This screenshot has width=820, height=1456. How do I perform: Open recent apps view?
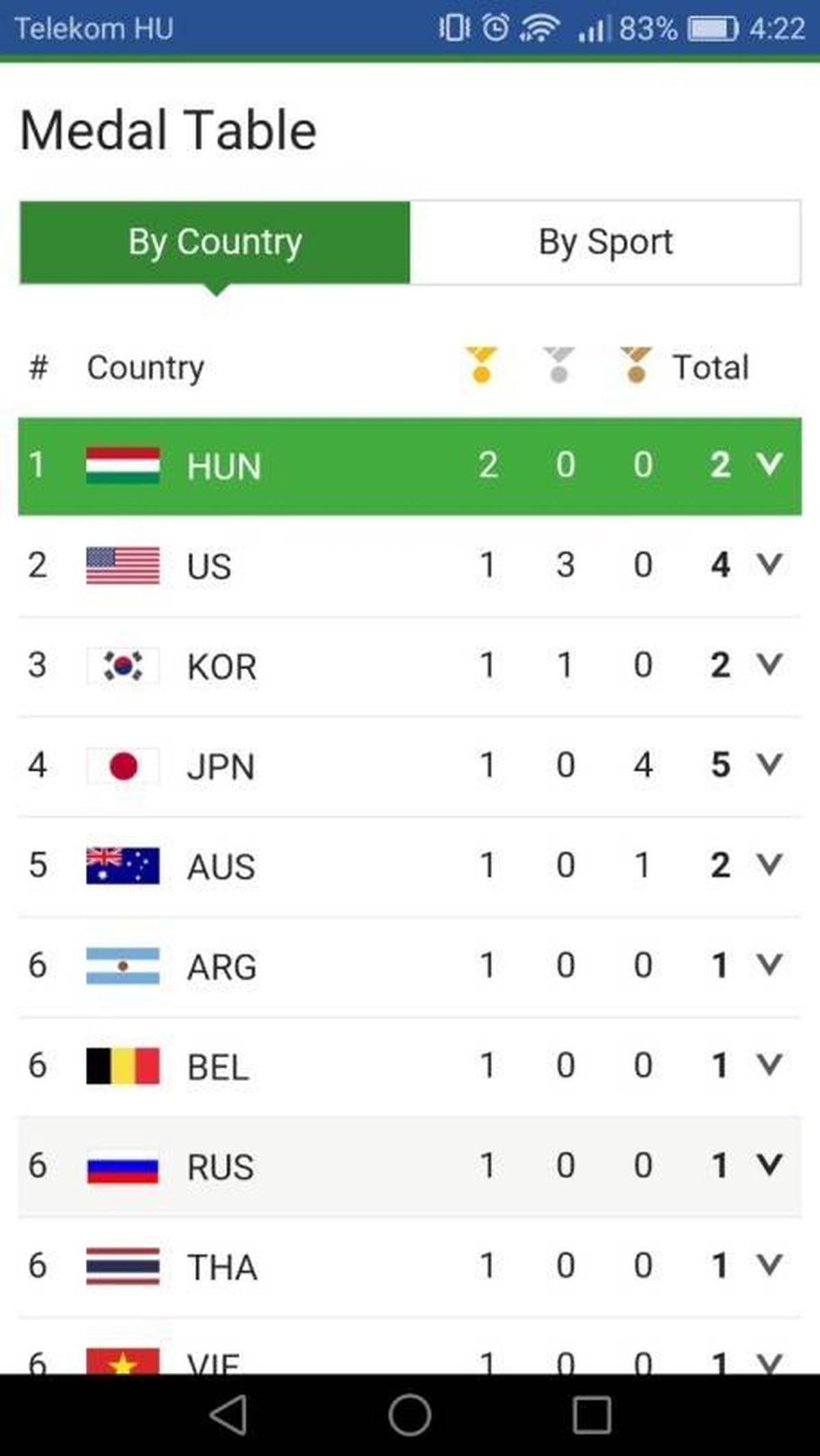tap(591, 1414)
